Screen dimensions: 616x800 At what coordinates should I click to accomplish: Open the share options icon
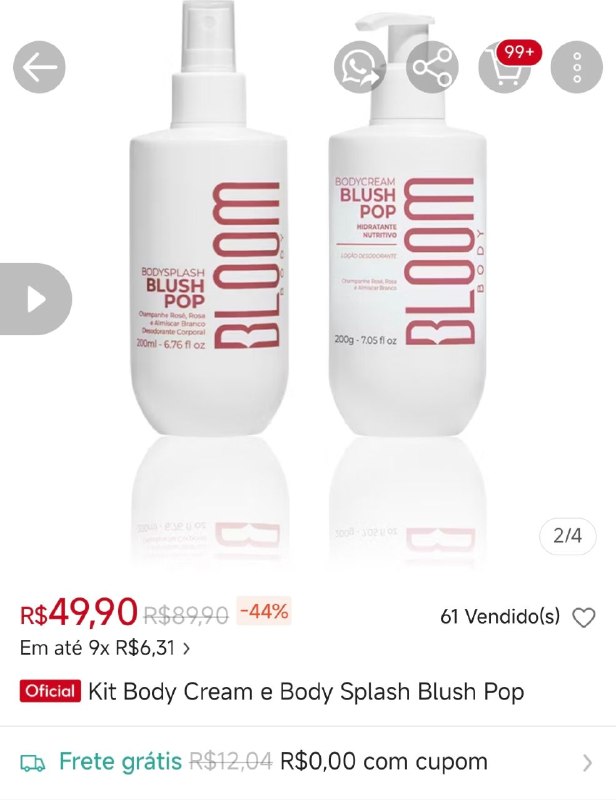[432, 68]
